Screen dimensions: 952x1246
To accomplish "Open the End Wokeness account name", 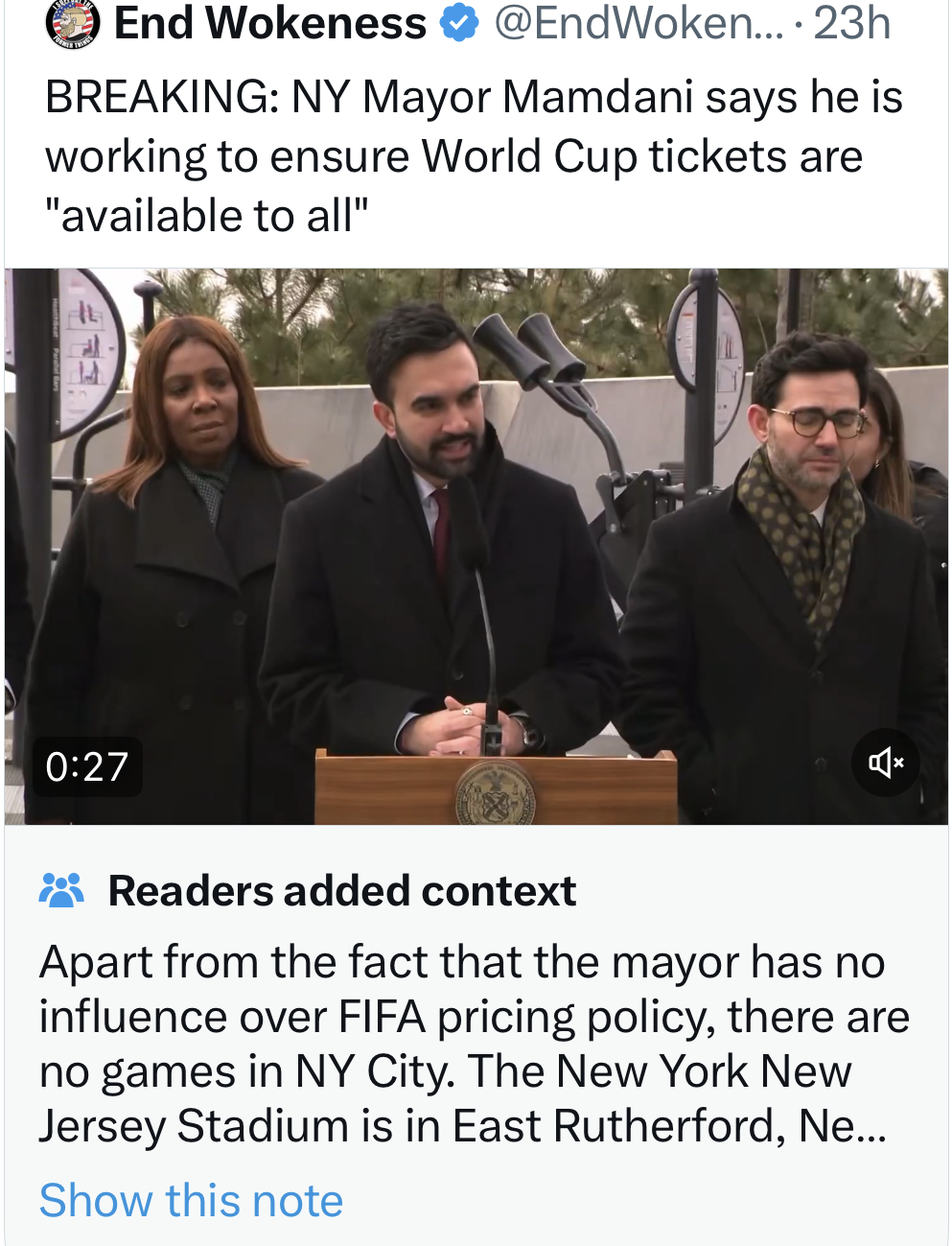I will point(269,23).
